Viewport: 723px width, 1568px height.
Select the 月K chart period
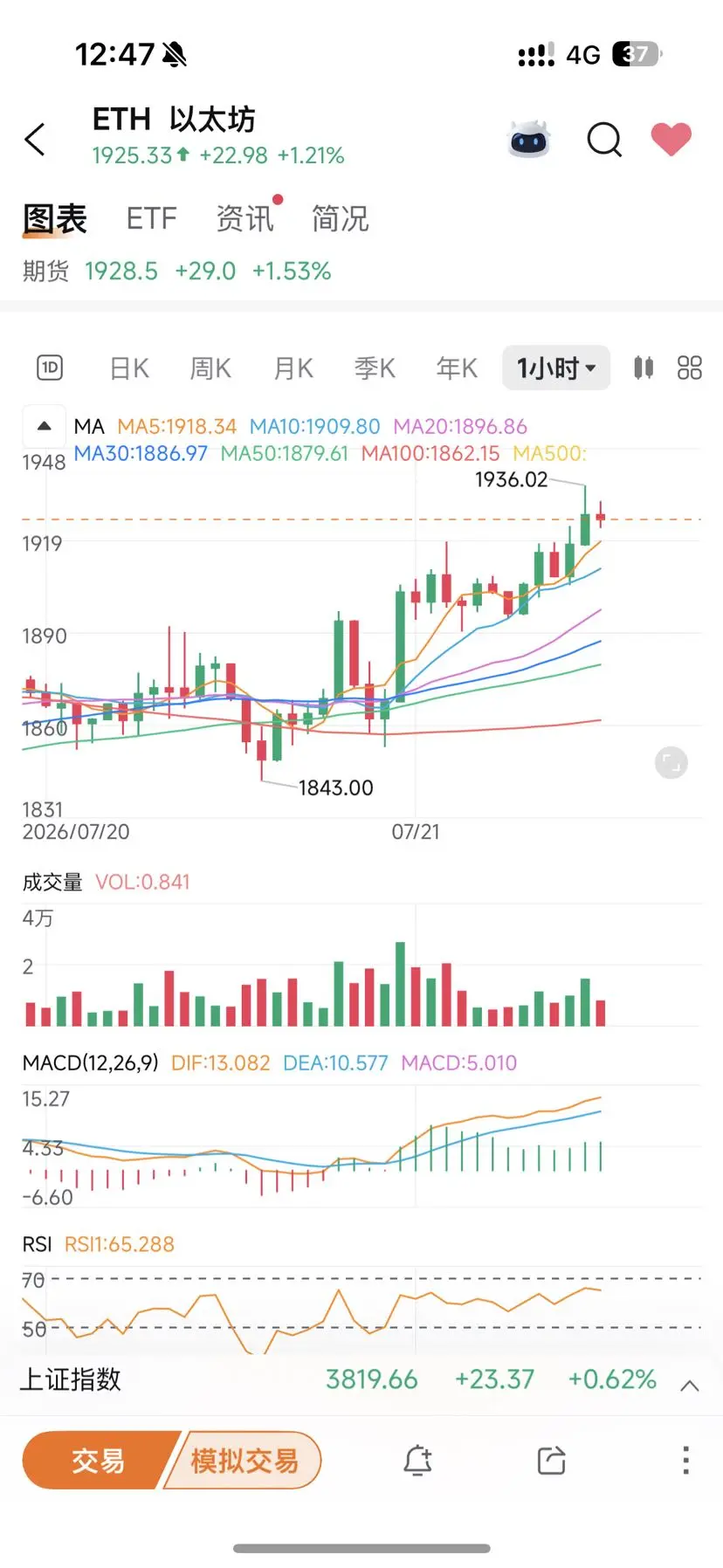[293, 368]
